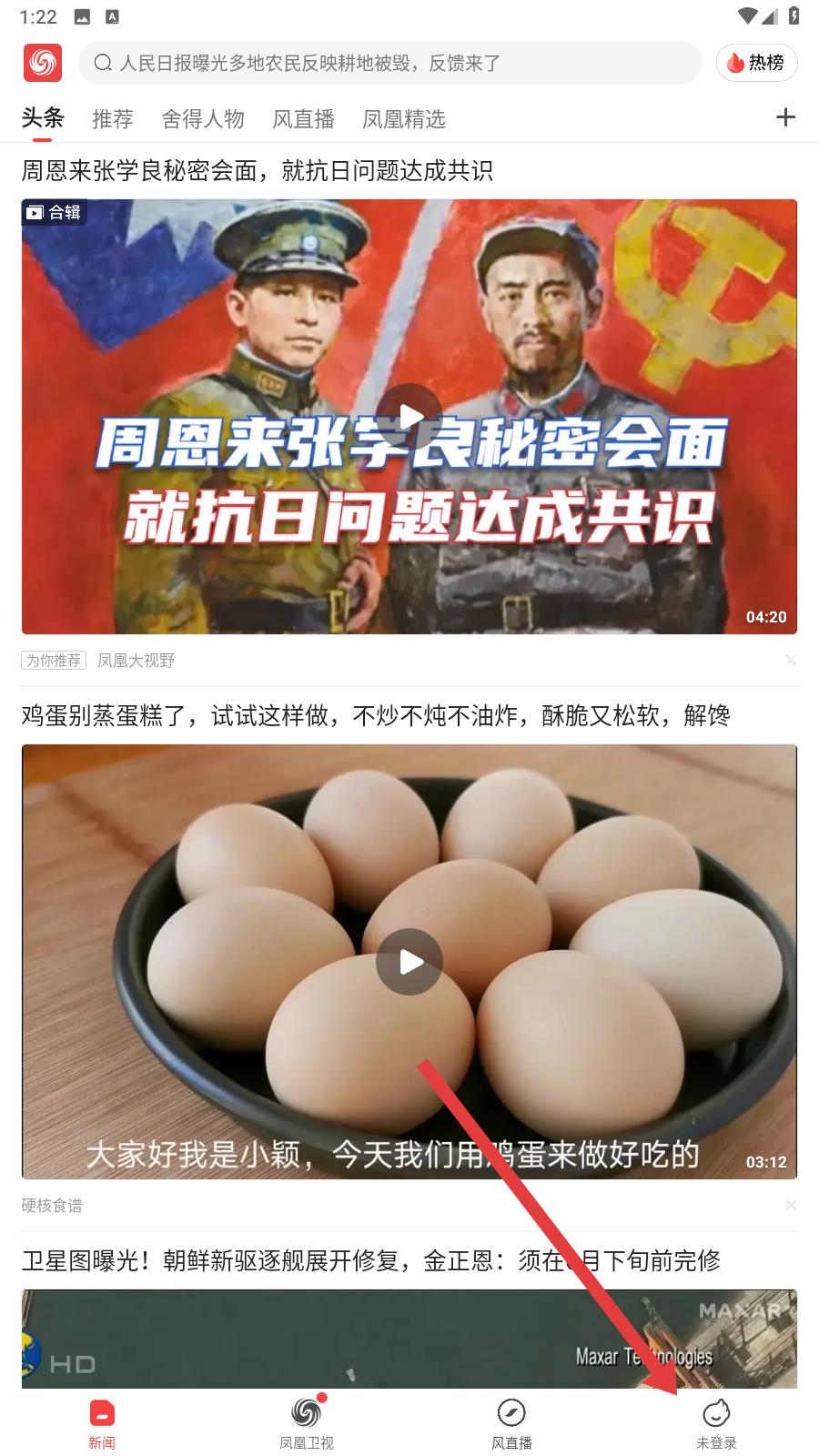Play the egg recipe video
Screen dimensions: 819x1456
(409, 962)
